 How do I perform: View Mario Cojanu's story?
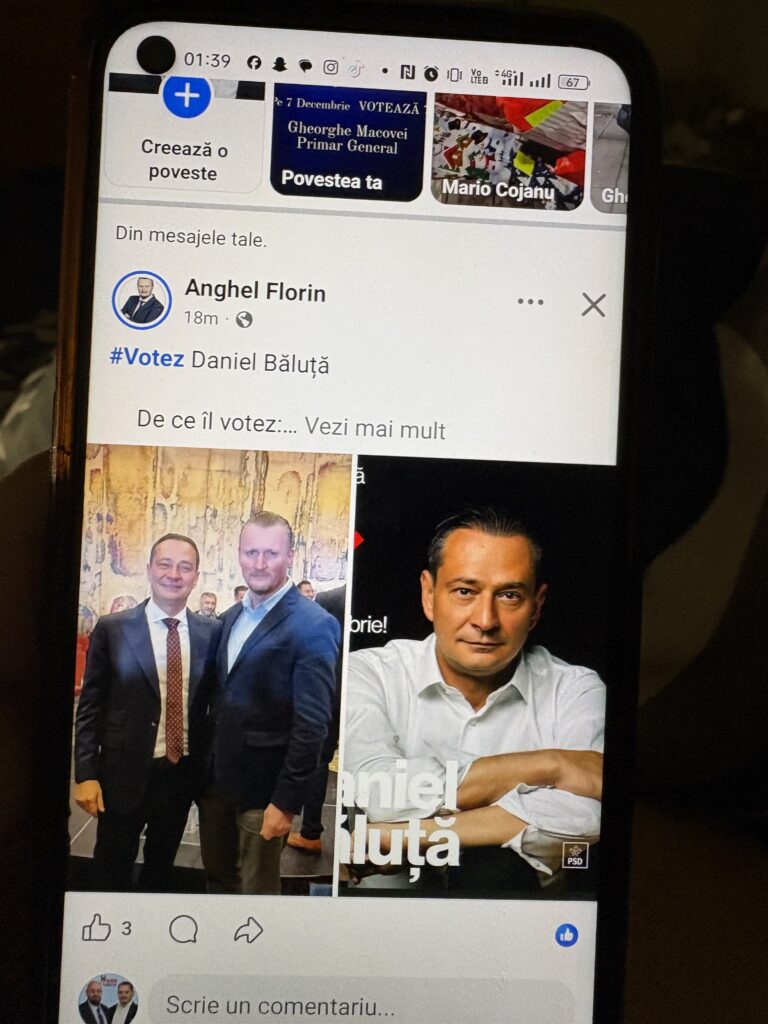pyautogui.click(x=508, y=150)
